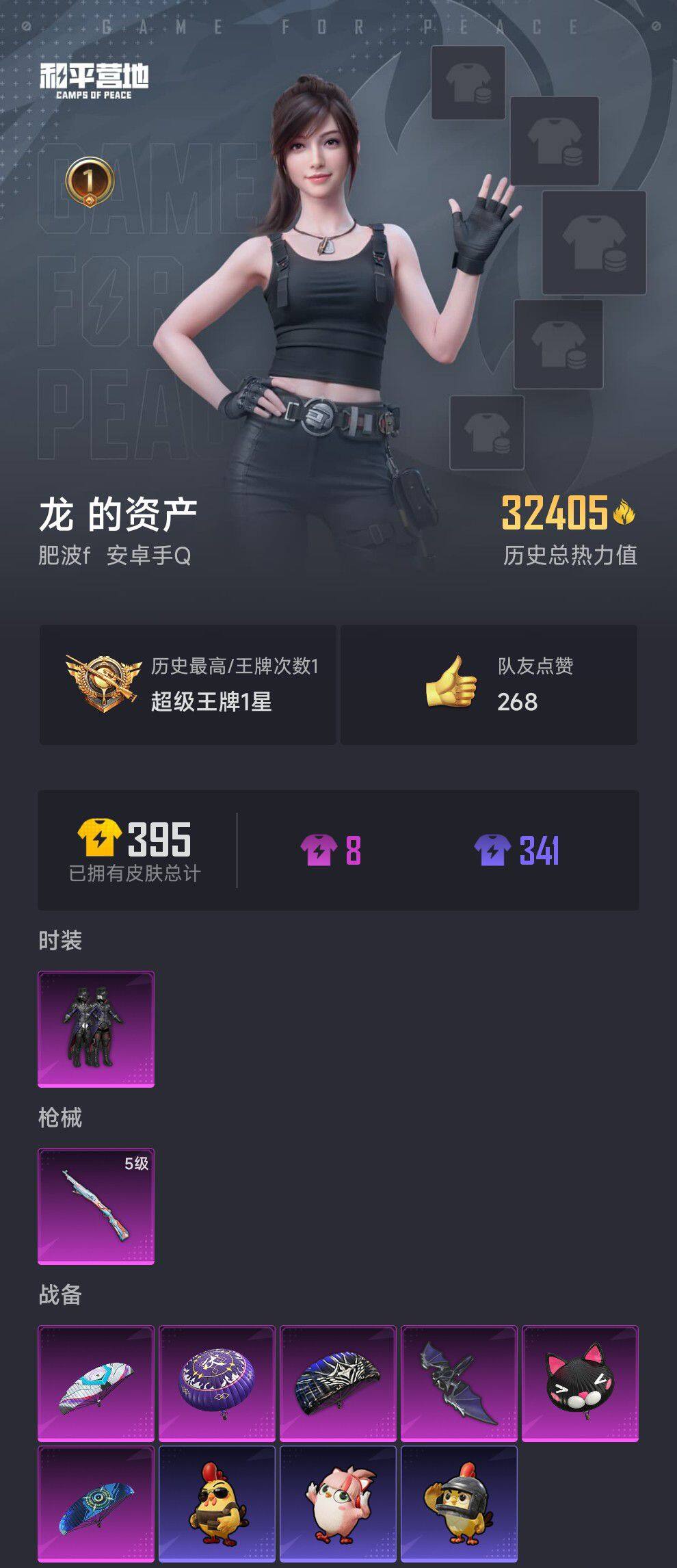Image resolution: width=677 pixels, height=1568 pixels.
Task: Click the 肥波f username link
Action: coord(60,557)
